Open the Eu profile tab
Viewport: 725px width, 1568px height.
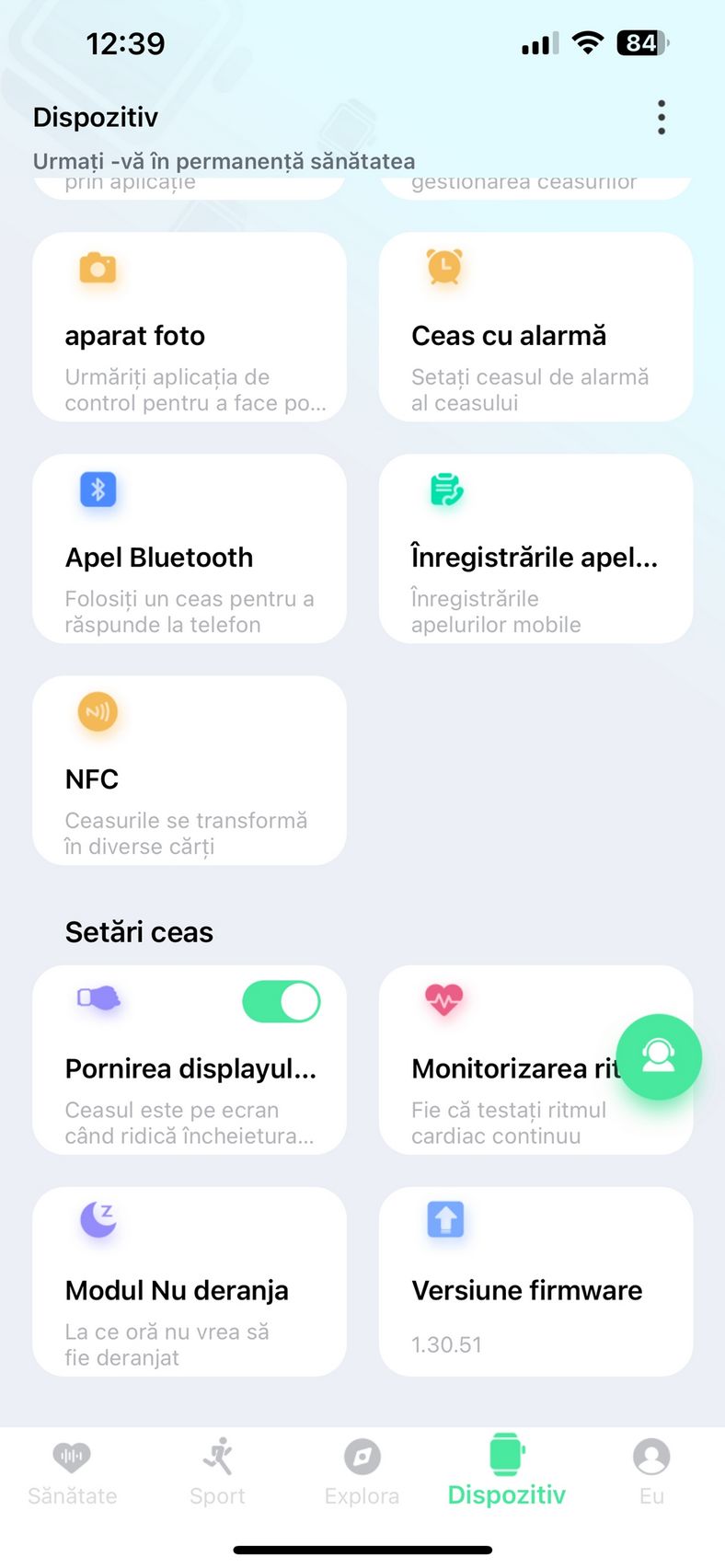pyautogui.click(x=651, y=1474)
